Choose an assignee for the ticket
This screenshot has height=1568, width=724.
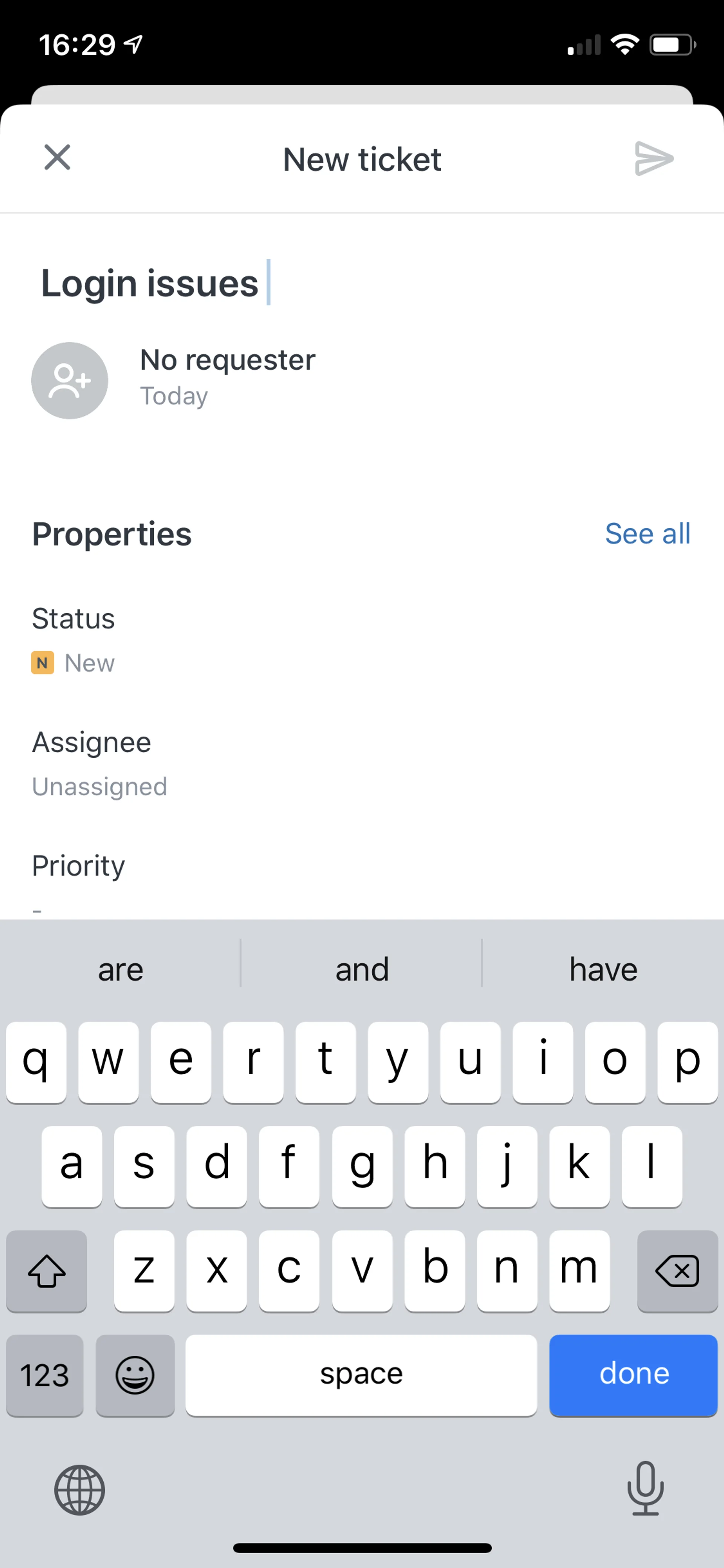point(99,786)
